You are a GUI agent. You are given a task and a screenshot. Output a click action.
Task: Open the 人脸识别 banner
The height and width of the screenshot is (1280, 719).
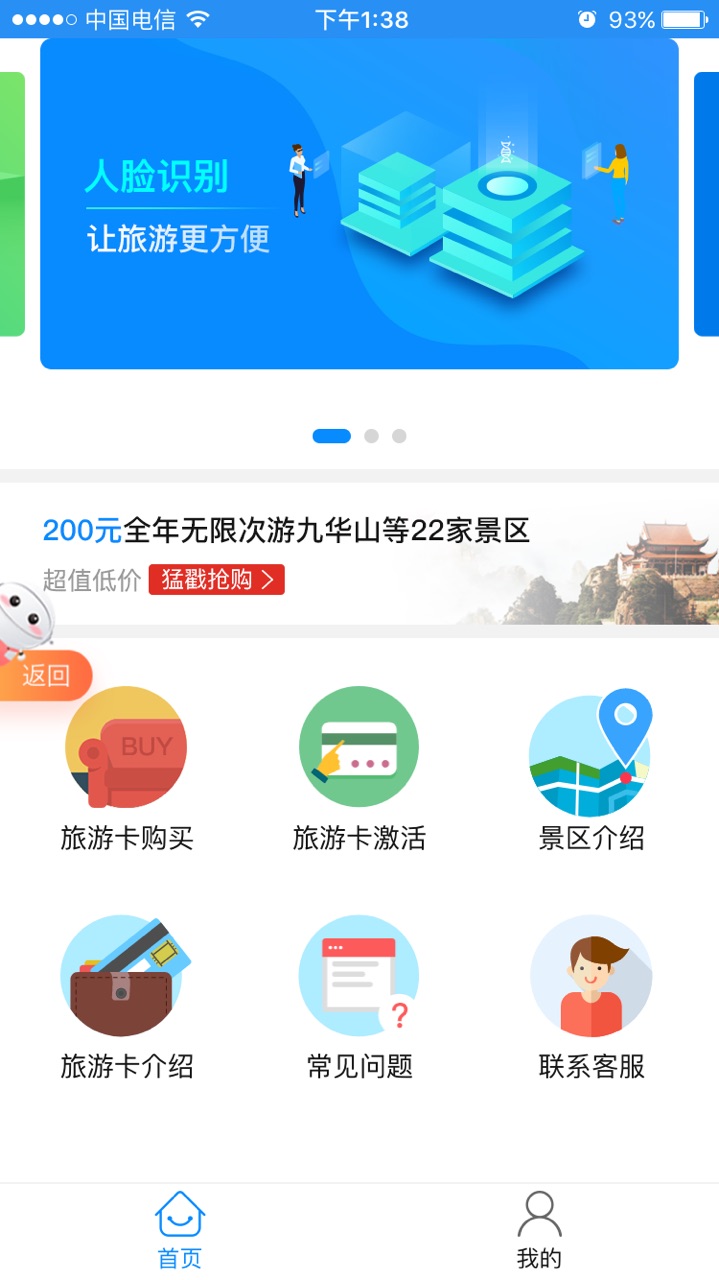[x=359, y=204]
